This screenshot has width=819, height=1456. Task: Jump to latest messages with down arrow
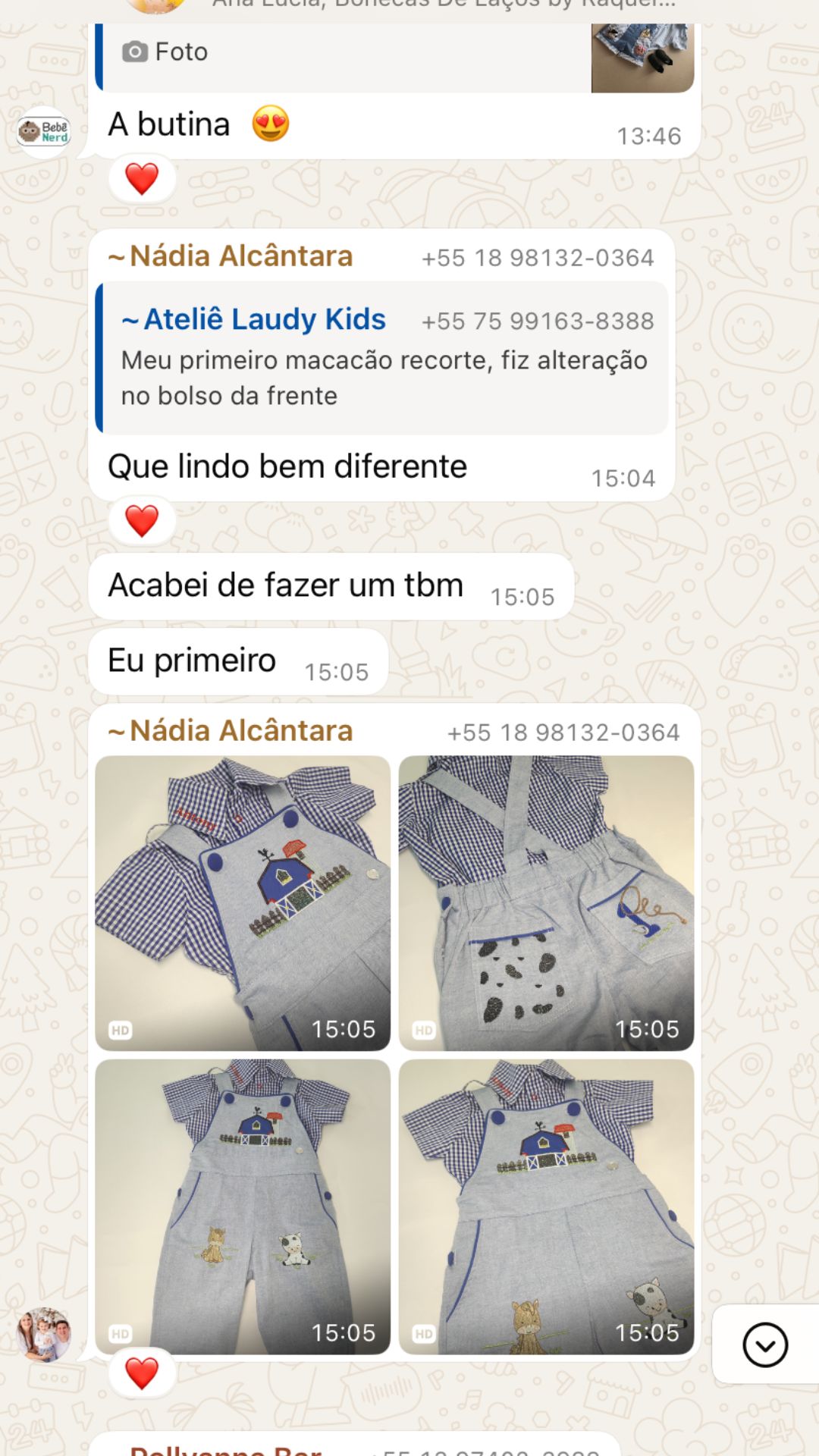click(764, 1345)
